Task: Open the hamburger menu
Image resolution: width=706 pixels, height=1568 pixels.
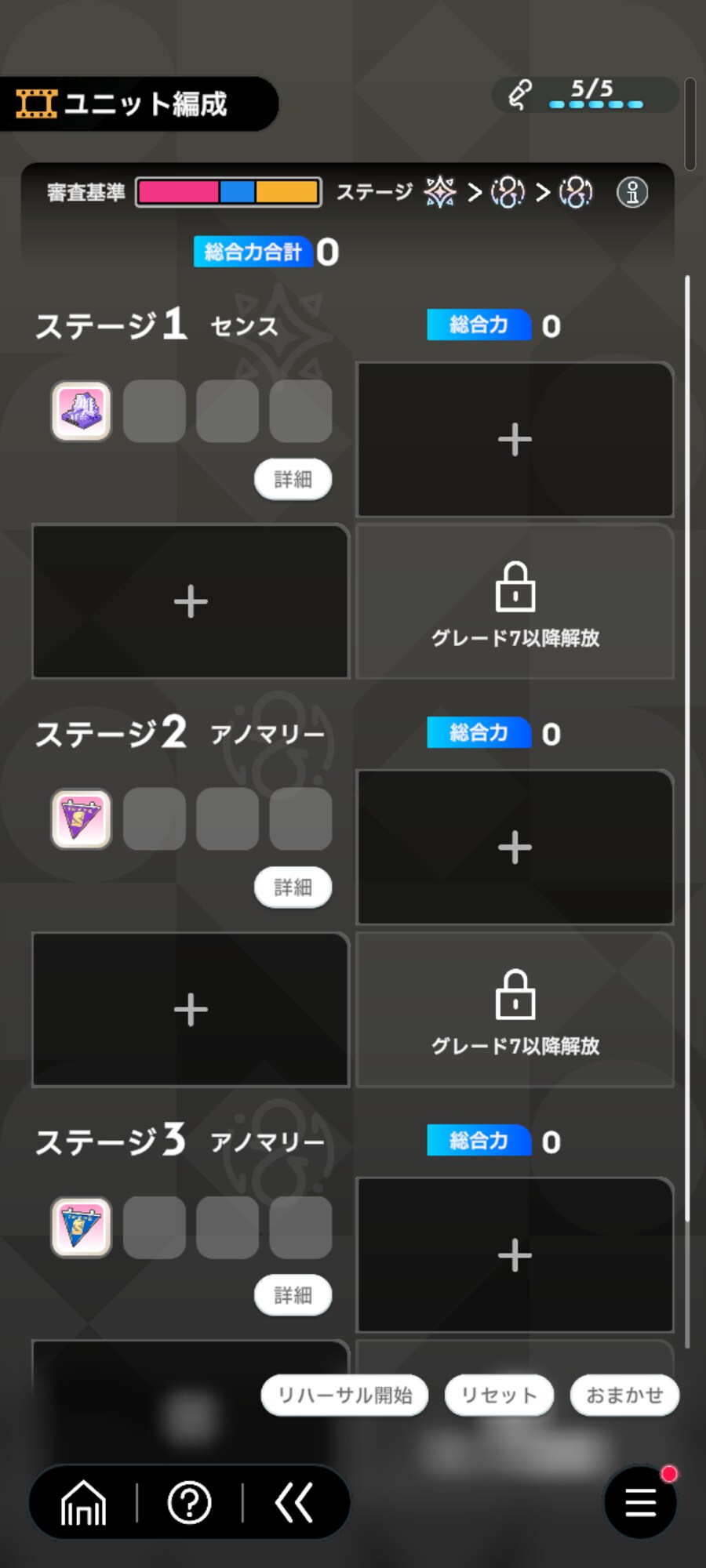Action: pyautogui.click(x=640, y=1503)
